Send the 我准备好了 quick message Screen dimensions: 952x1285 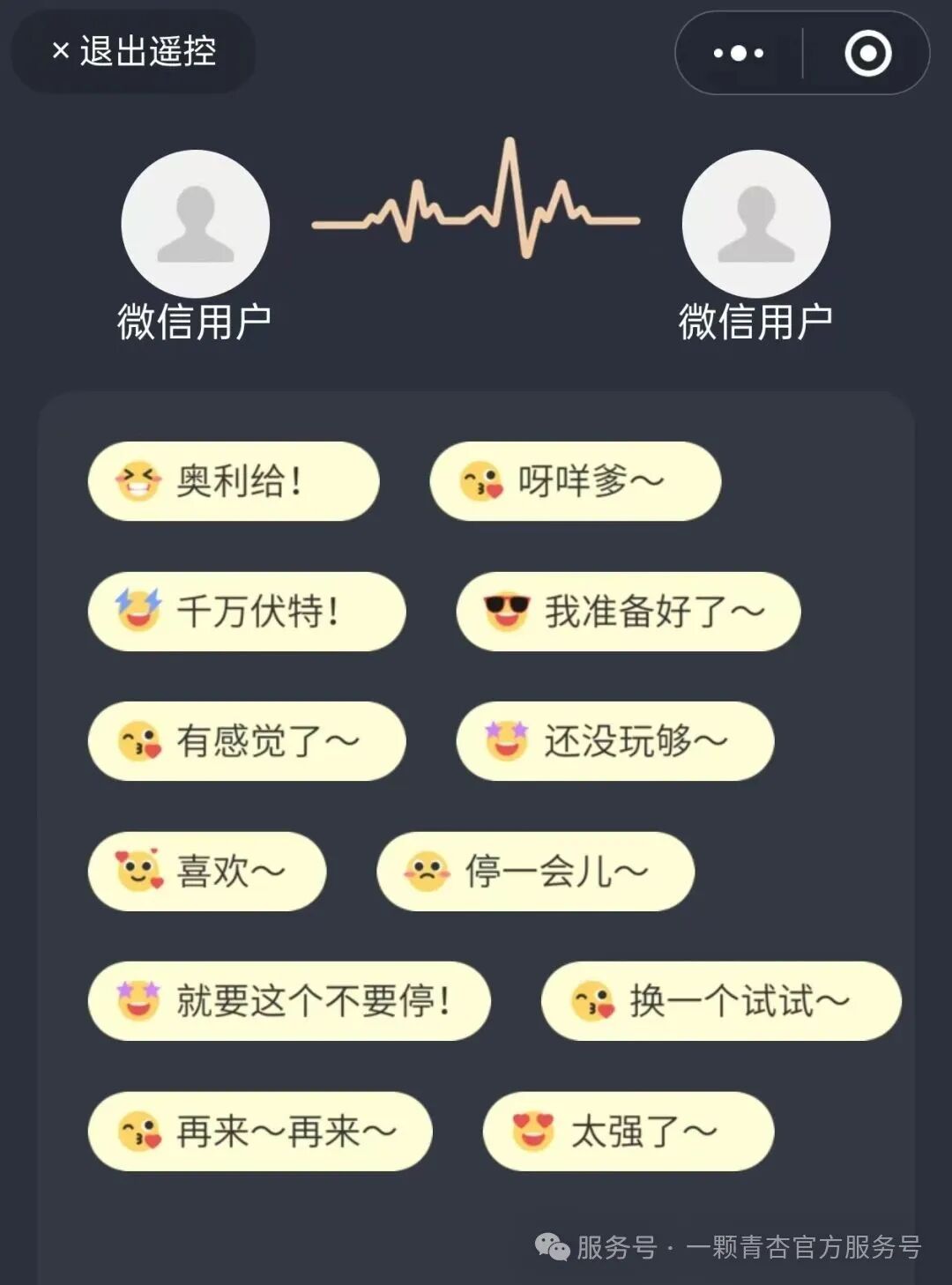click(628, 611)
